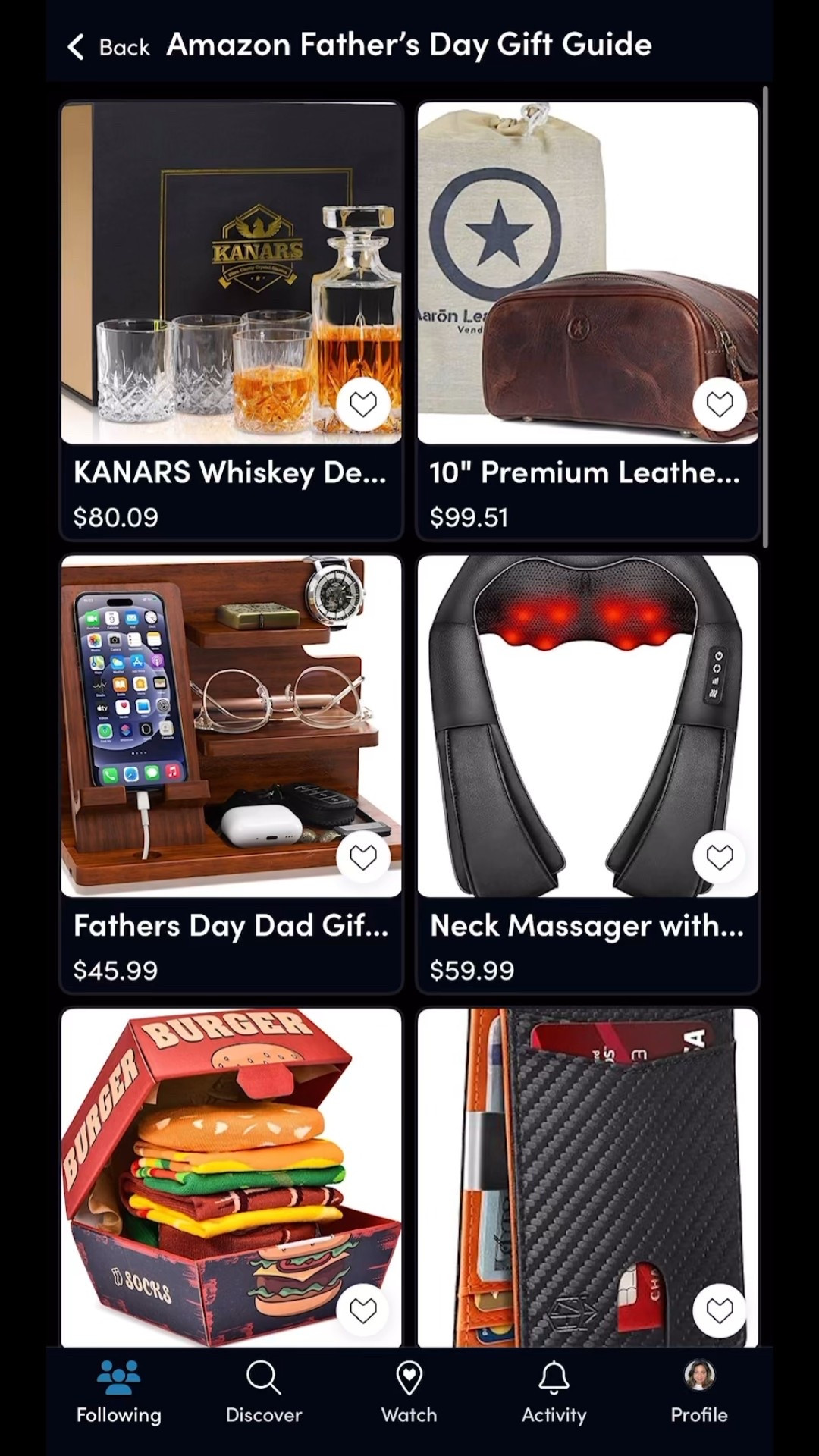Open the Fathers Day Dad Gift listing title
This screenshot has height=1456, width=819.
pos(230,925)
